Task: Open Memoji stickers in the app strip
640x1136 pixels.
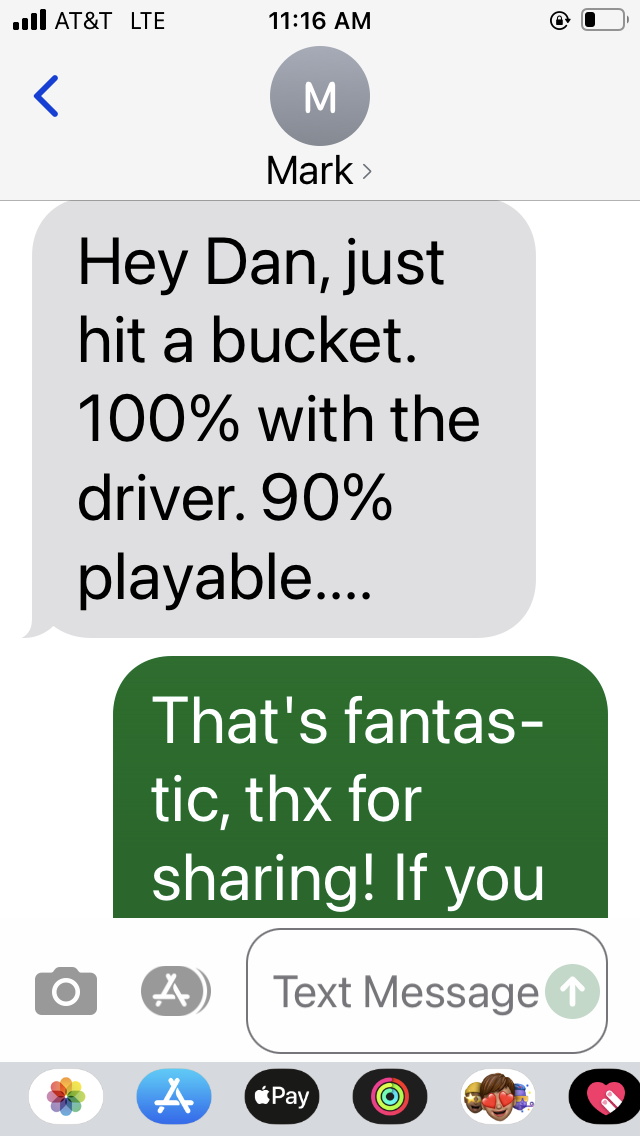Action: click(498, 1096)
